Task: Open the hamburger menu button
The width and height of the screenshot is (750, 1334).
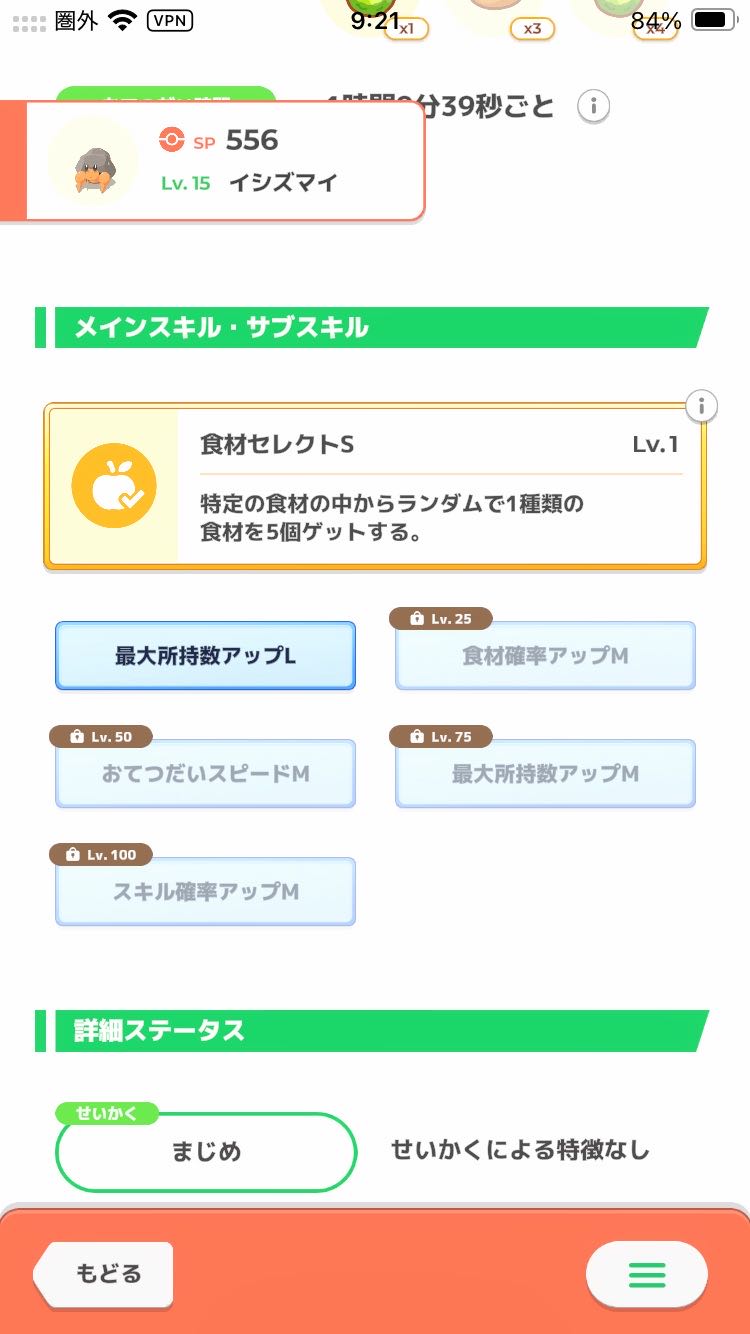Action: tap(646, 1275)
